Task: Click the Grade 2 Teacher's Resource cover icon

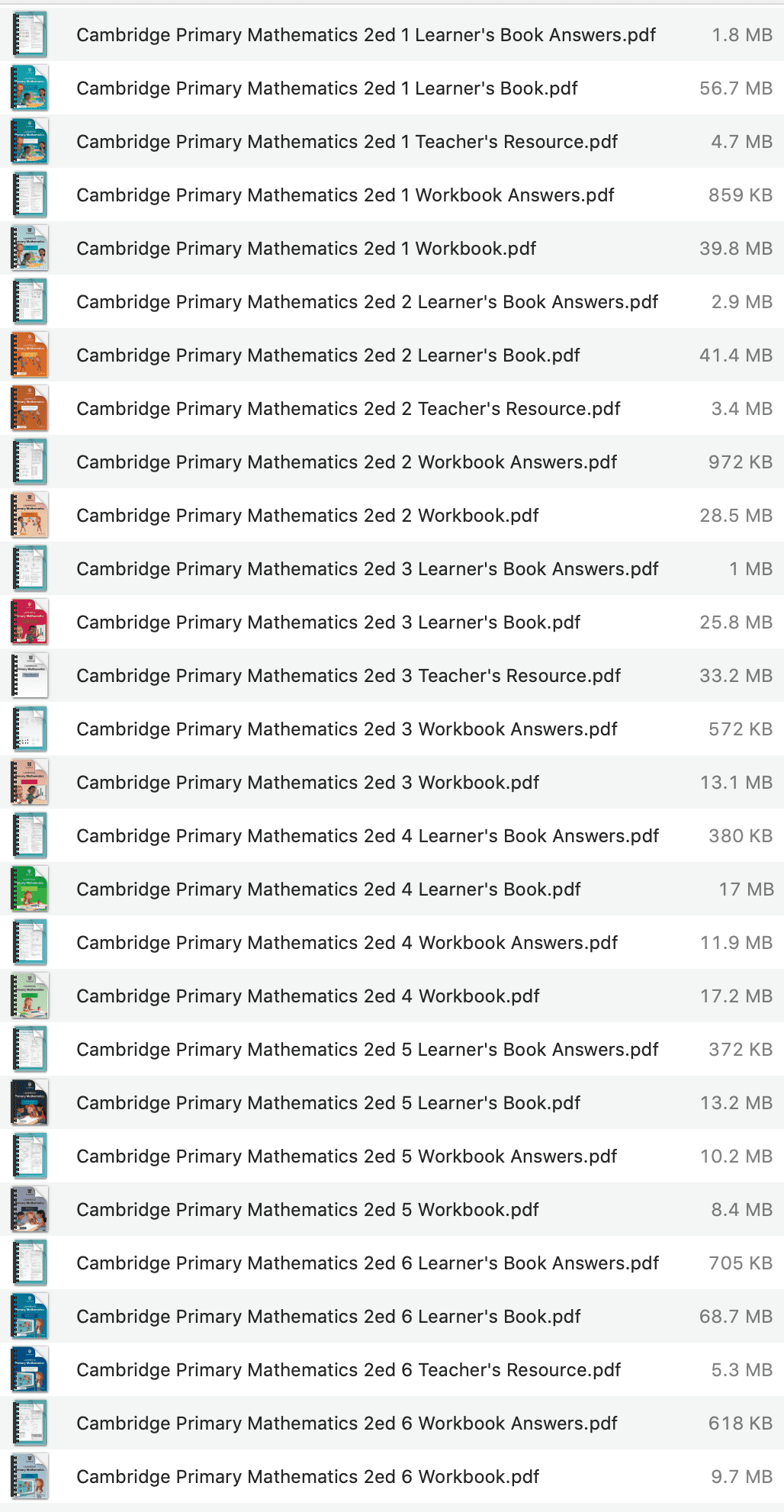Action: [28, 408]
